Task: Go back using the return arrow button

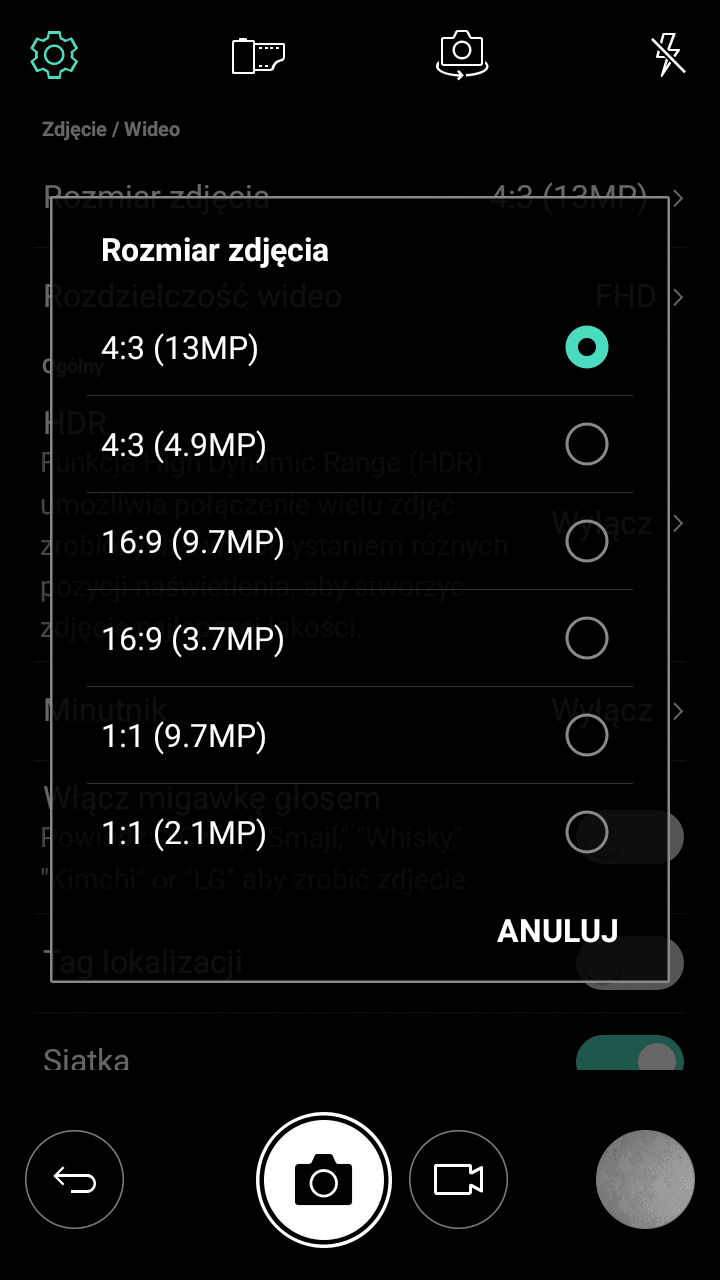Action: click(x=74, y=1180)
